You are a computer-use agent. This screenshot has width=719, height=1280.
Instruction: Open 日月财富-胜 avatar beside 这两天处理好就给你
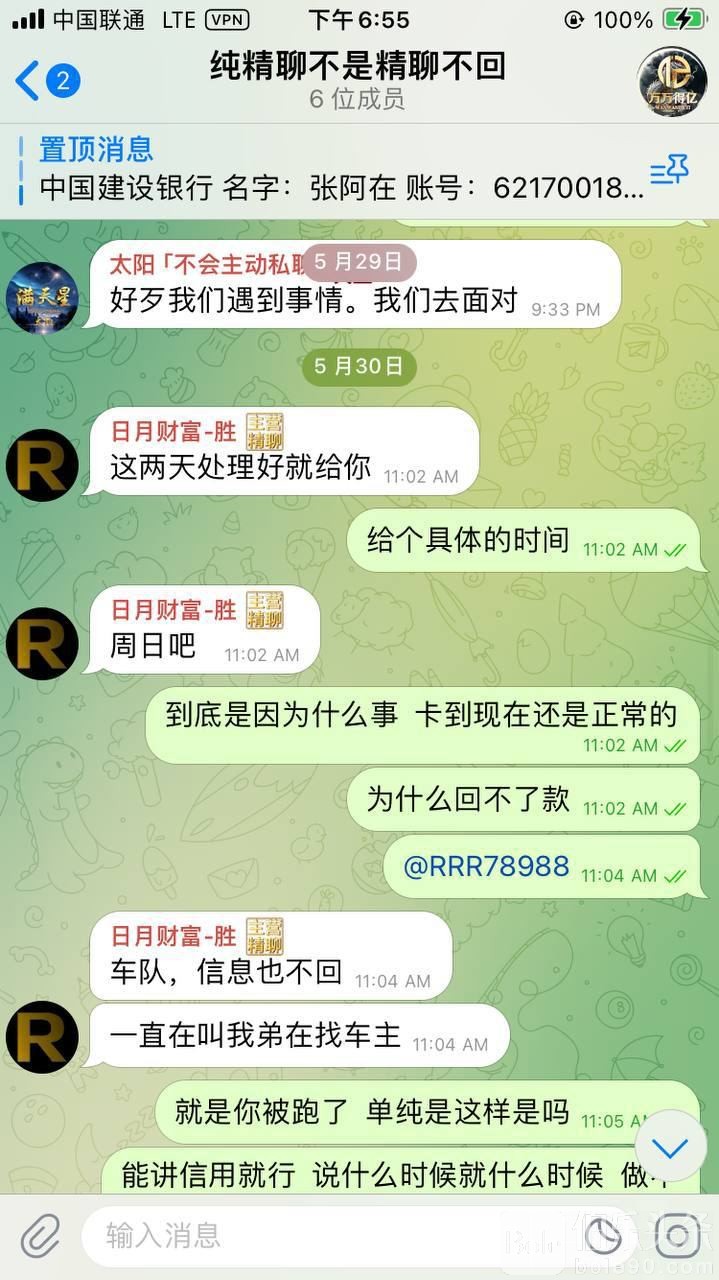(x=42, y=465)
